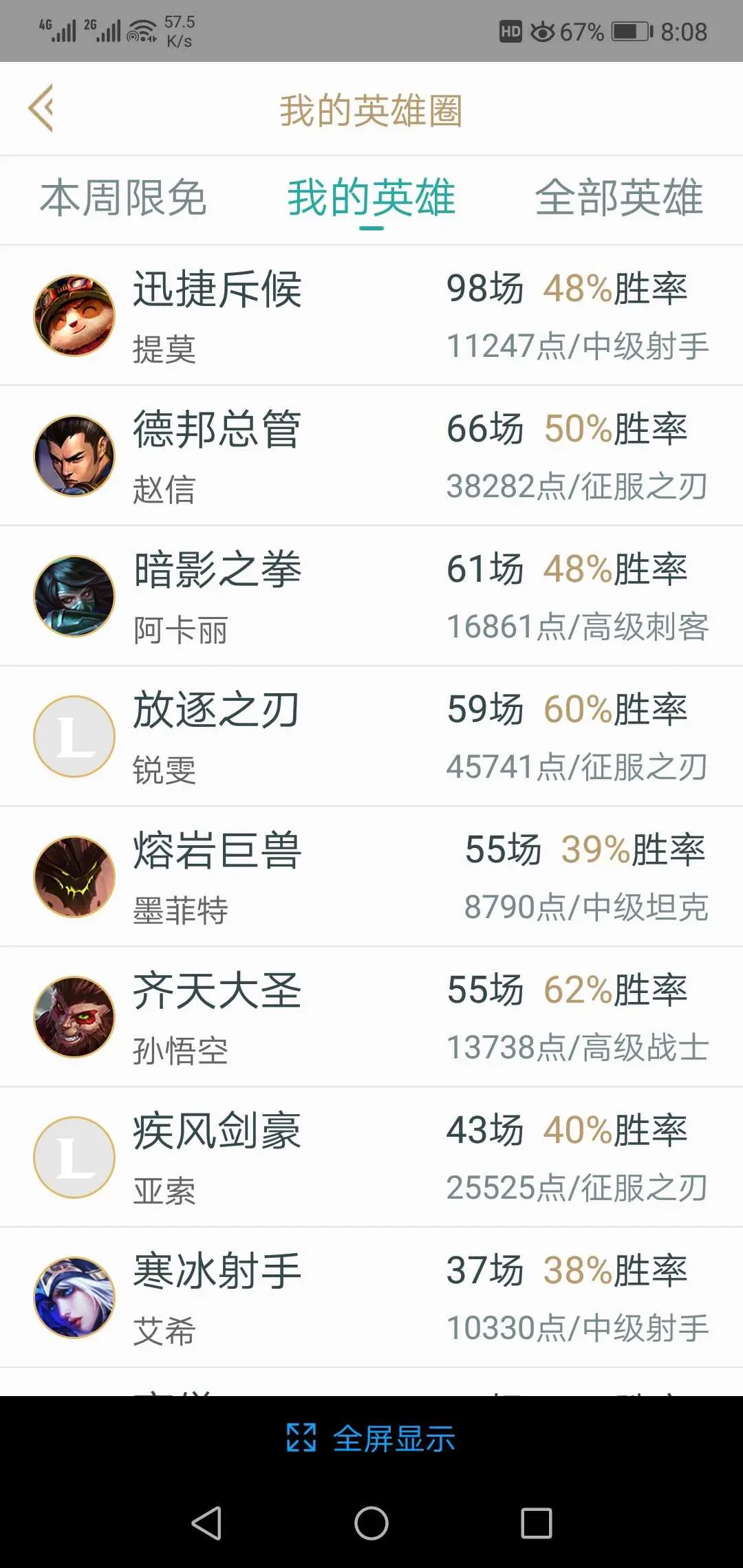Open the 德邦总管 赵信 hero row

(x=371, y=457)
